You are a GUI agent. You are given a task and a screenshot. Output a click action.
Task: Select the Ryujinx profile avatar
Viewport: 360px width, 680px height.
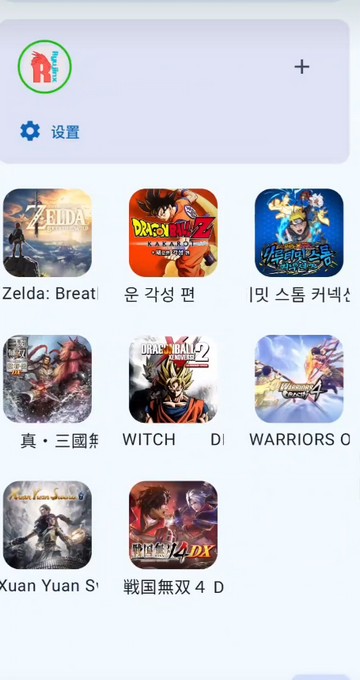(x=45, y=67)
